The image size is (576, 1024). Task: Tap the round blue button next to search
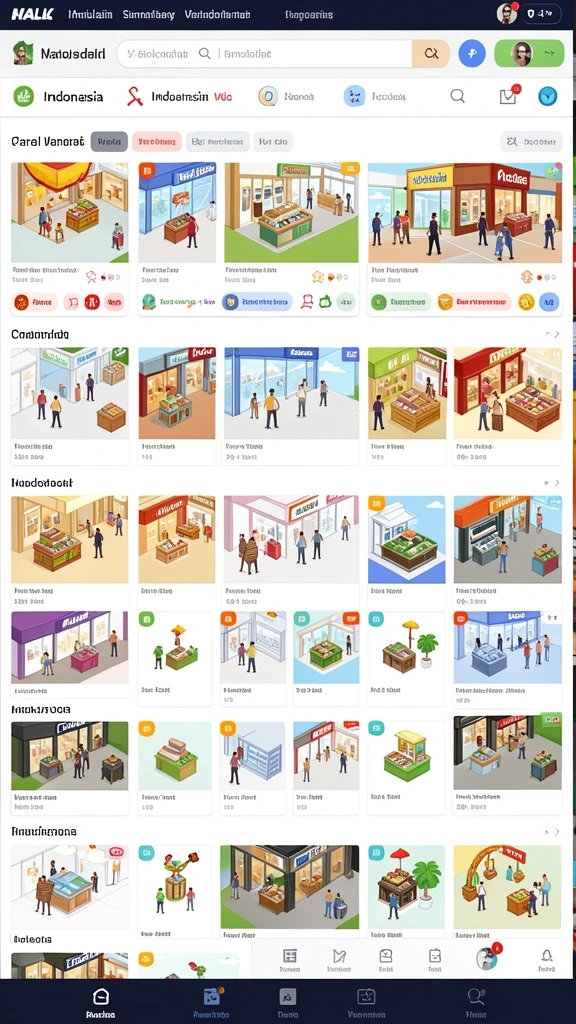[x=472, y=54]
